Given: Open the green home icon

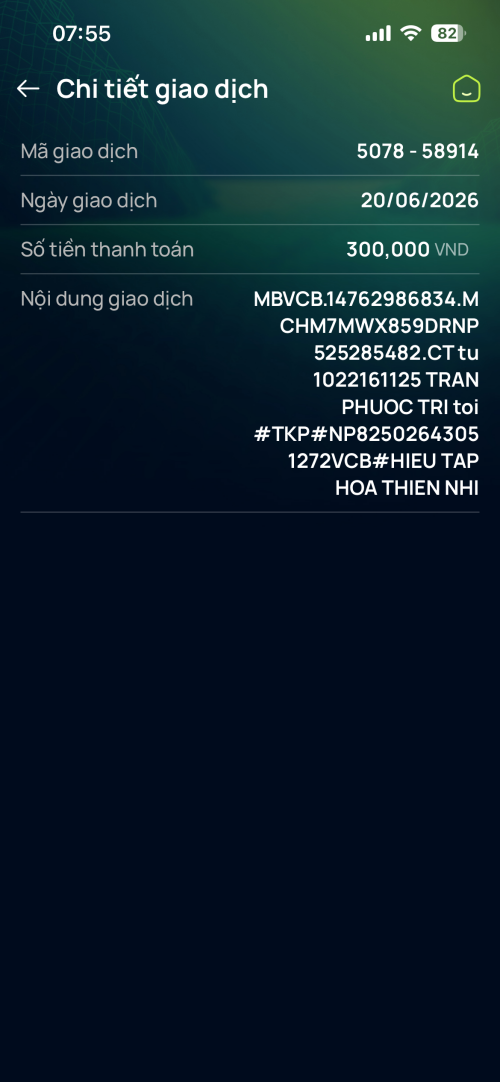Looking at the screenshot, I should pyautogui.click(x=466, y=89).
